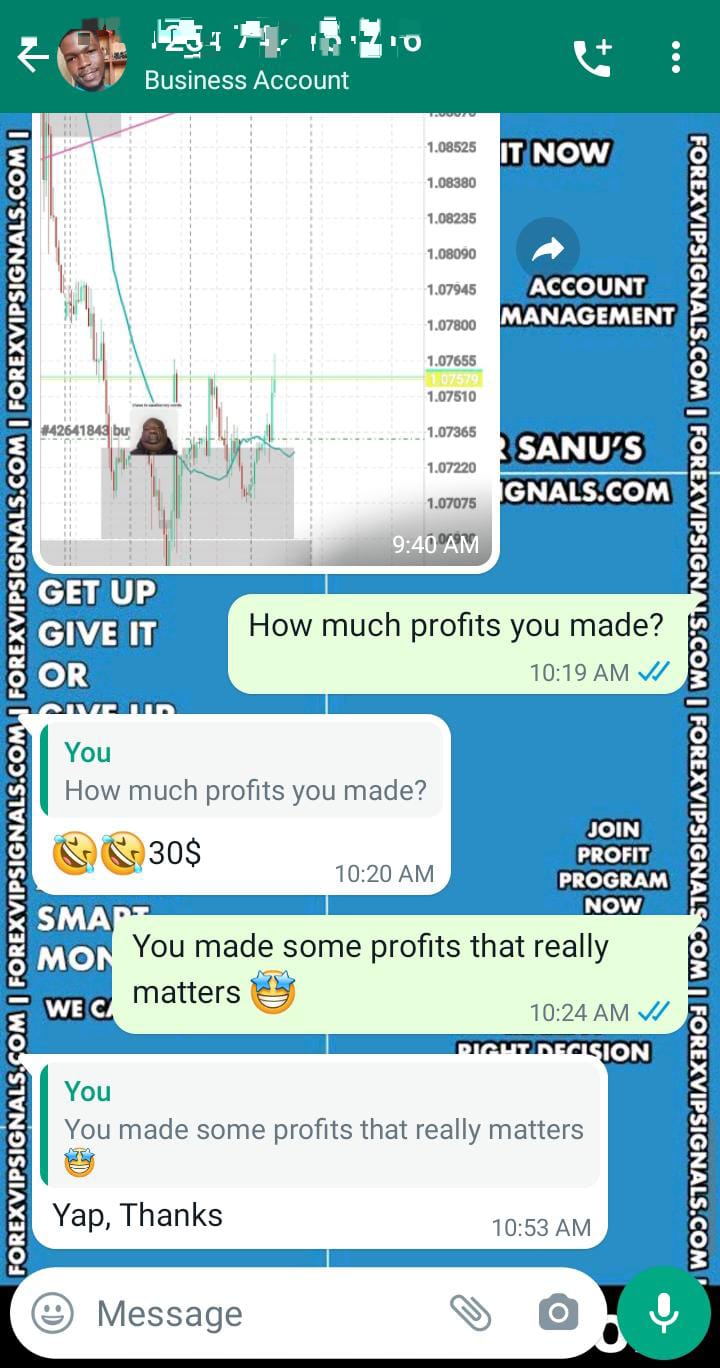This screenshot has height=1368, width=720.
Task: Open the contact's profile photo
Action: pos(92,58)
